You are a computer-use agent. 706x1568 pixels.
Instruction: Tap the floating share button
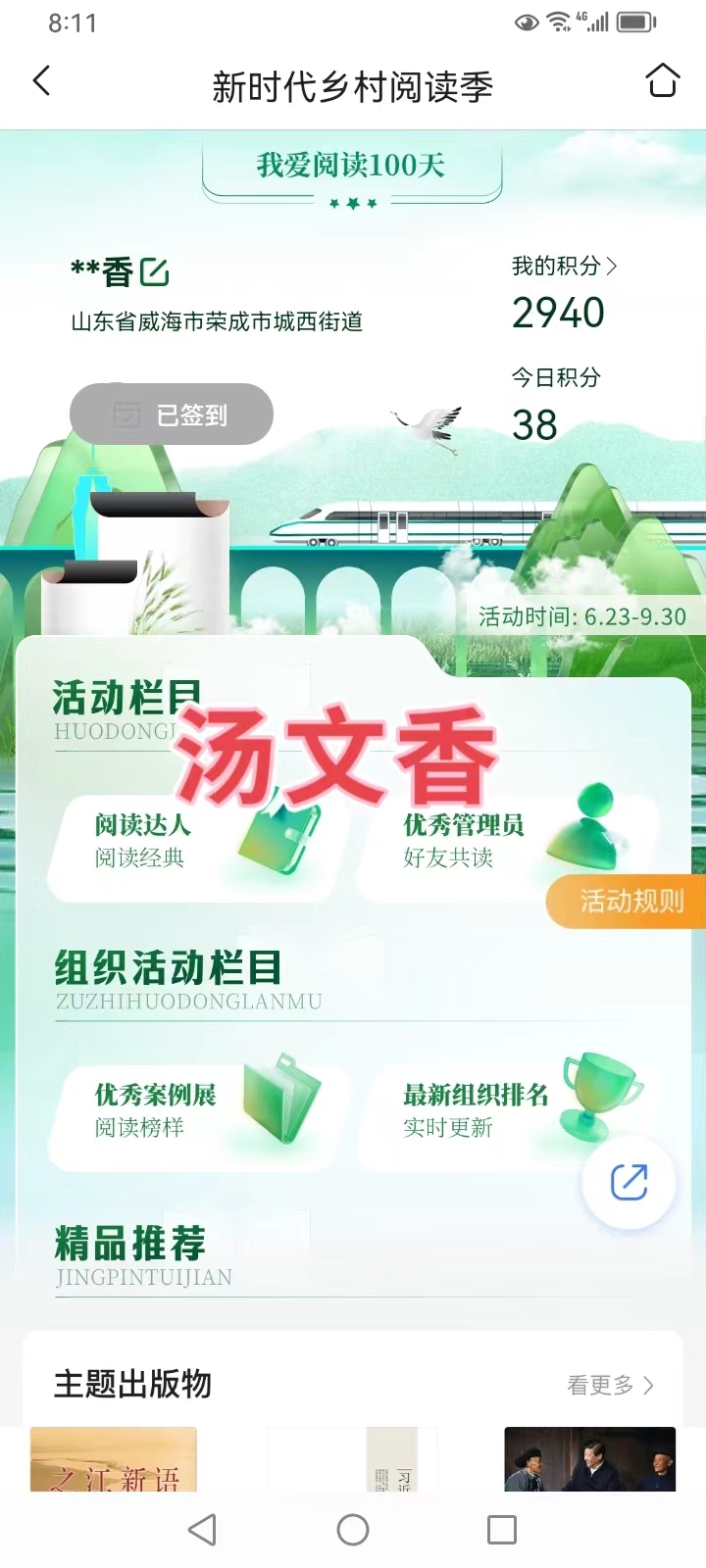pyautogui.click(x=629, y=1182)
